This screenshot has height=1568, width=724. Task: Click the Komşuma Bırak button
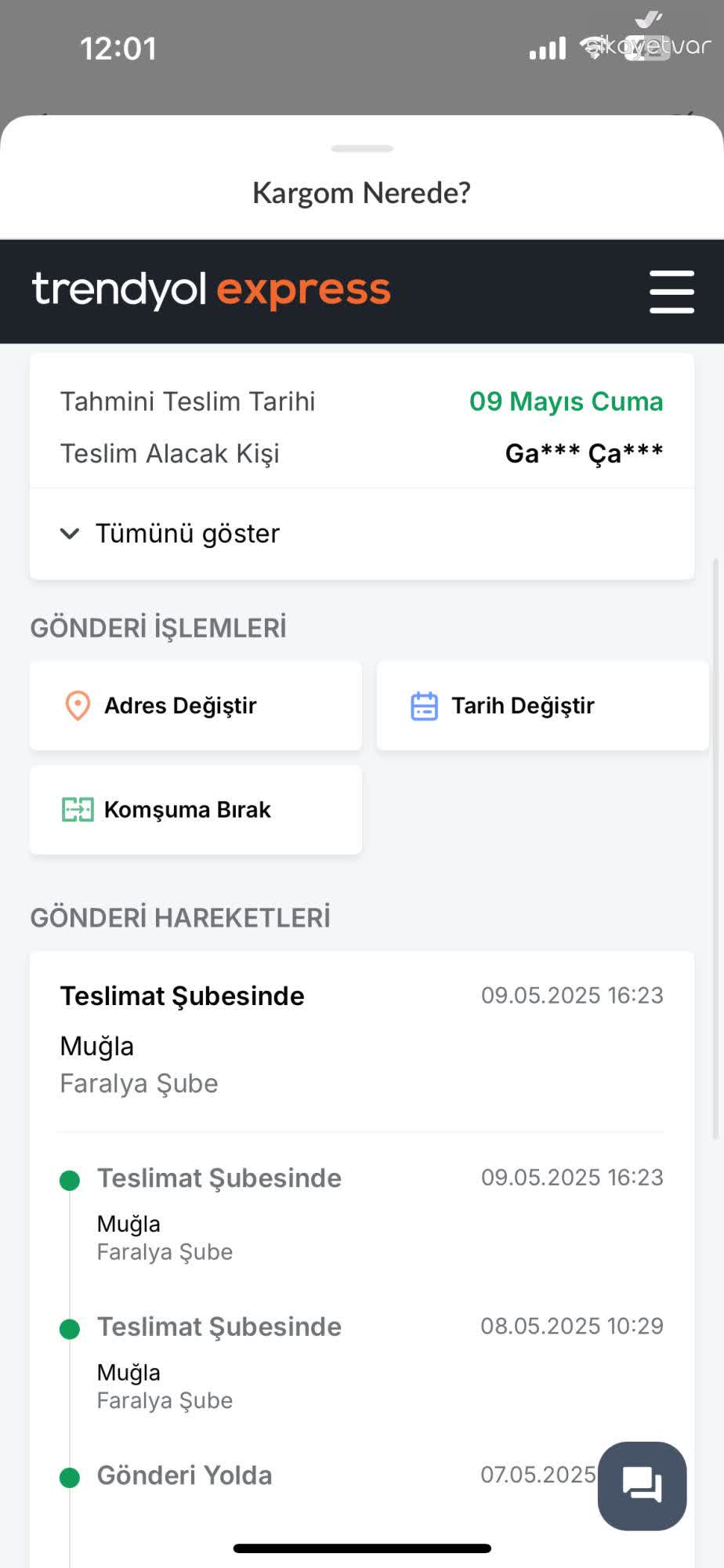194,809
